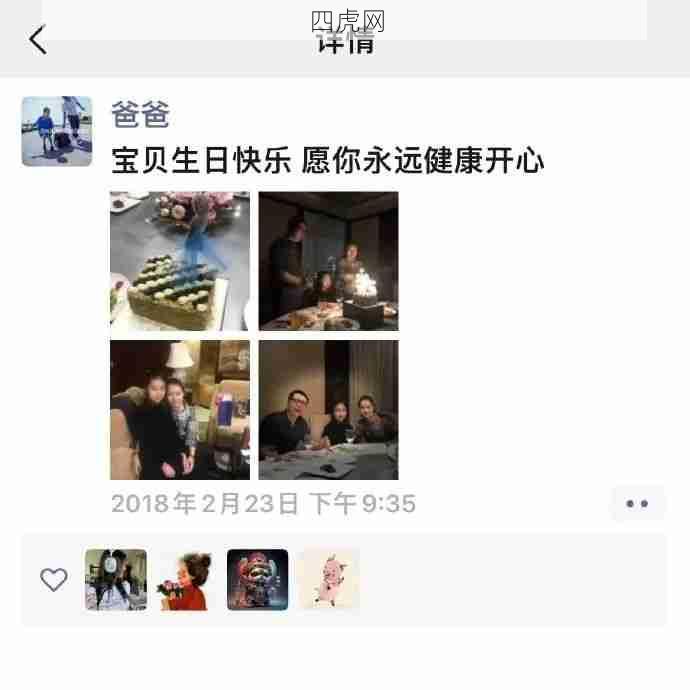690x690 pixels.
Task: Open the like and comment options button
Action: (x=637, y=504)
